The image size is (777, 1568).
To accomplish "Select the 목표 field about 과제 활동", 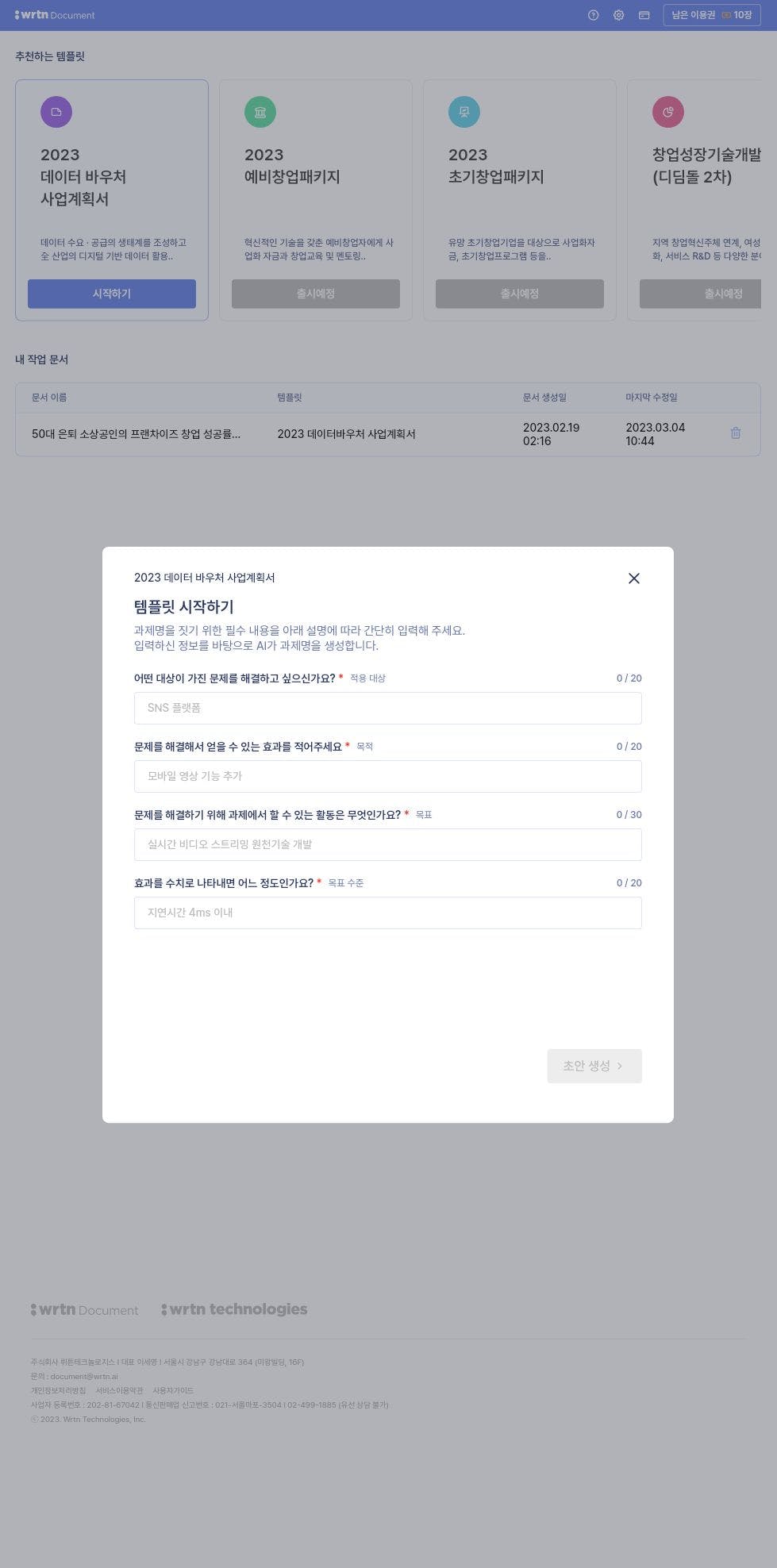I will [x=387, y=844].
